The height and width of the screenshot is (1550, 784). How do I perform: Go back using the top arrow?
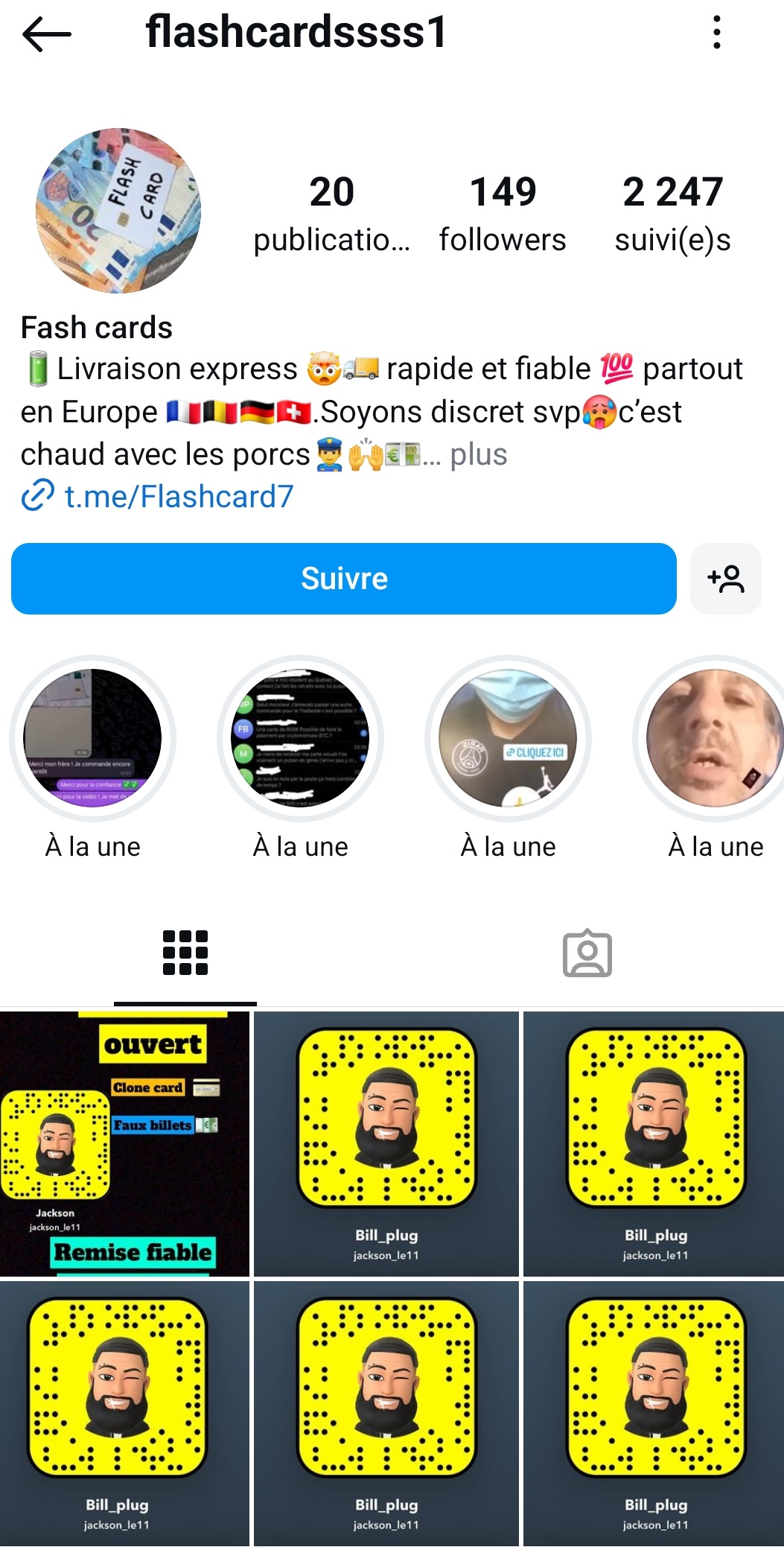tap(46, 34)
